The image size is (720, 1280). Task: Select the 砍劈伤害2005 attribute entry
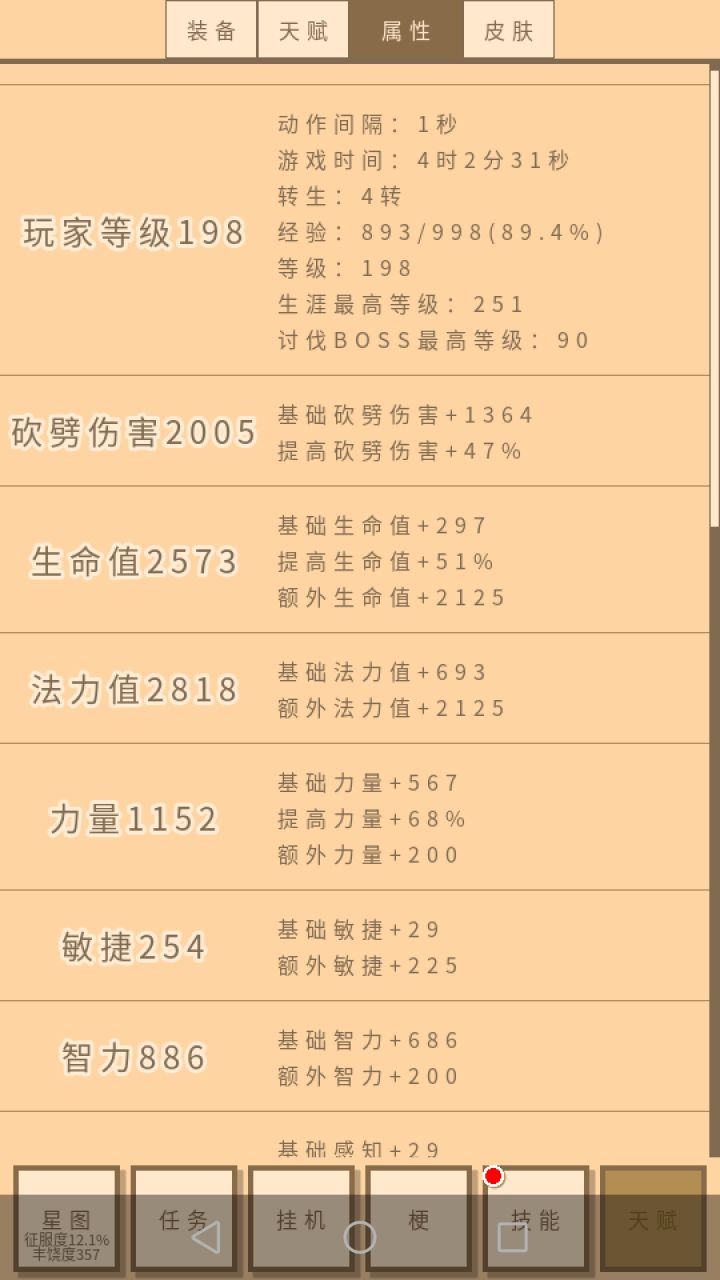click(x=134, y=432)
